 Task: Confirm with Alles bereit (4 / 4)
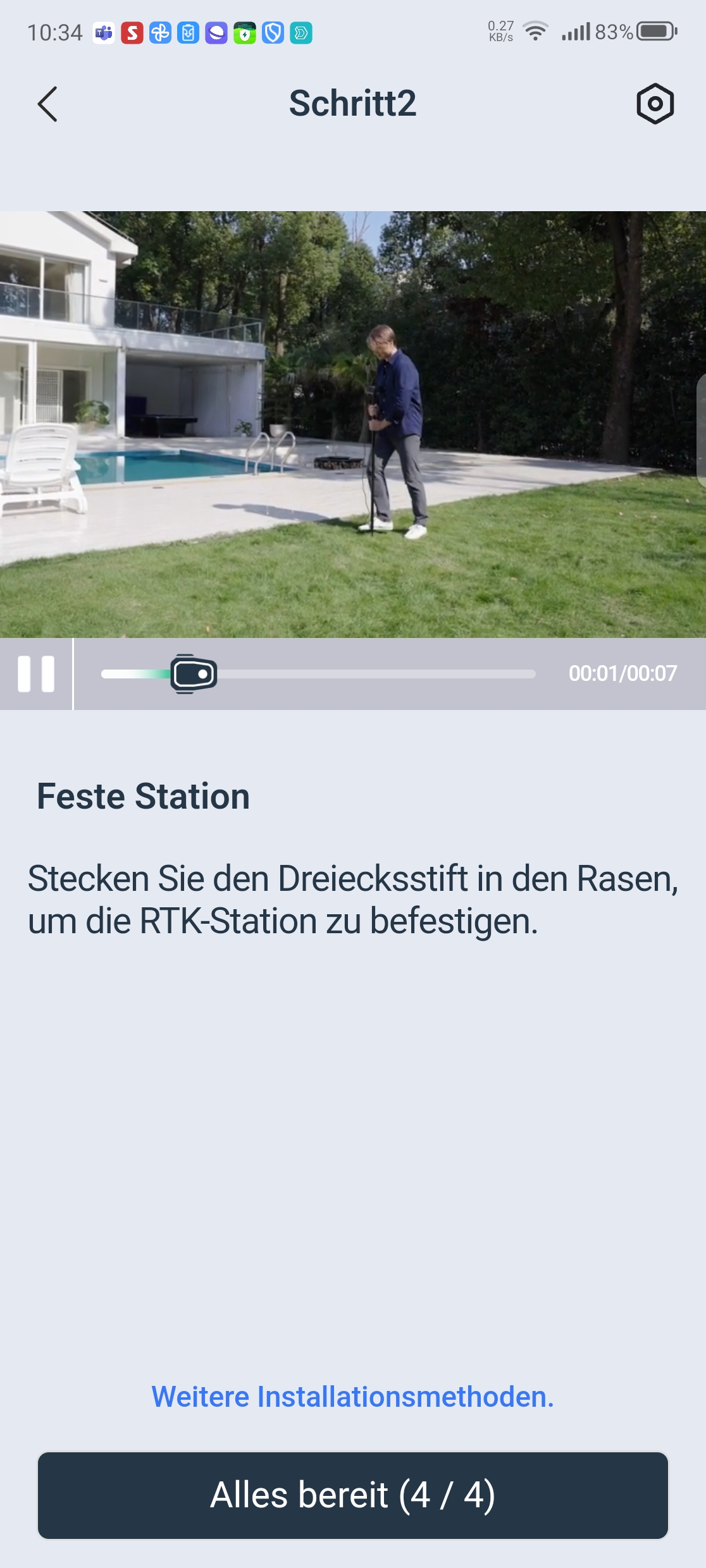click(x=353, y=1495)
